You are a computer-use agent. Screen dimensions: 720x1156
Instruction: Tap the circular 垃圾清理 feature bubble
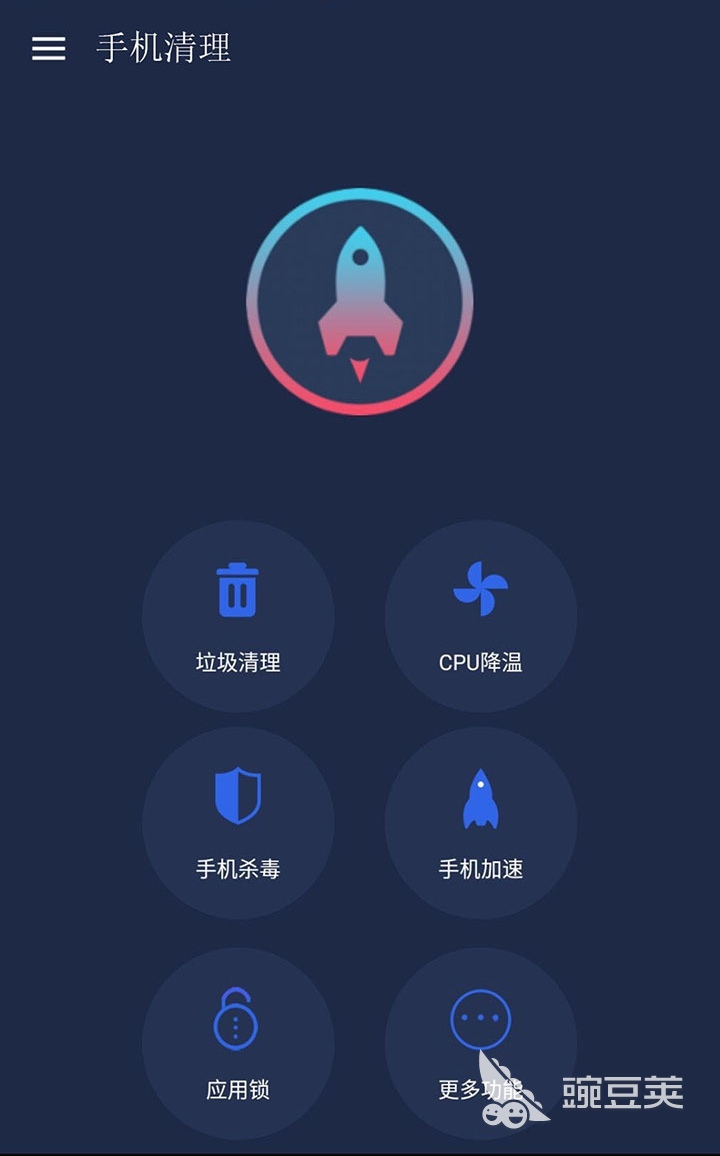237,617
